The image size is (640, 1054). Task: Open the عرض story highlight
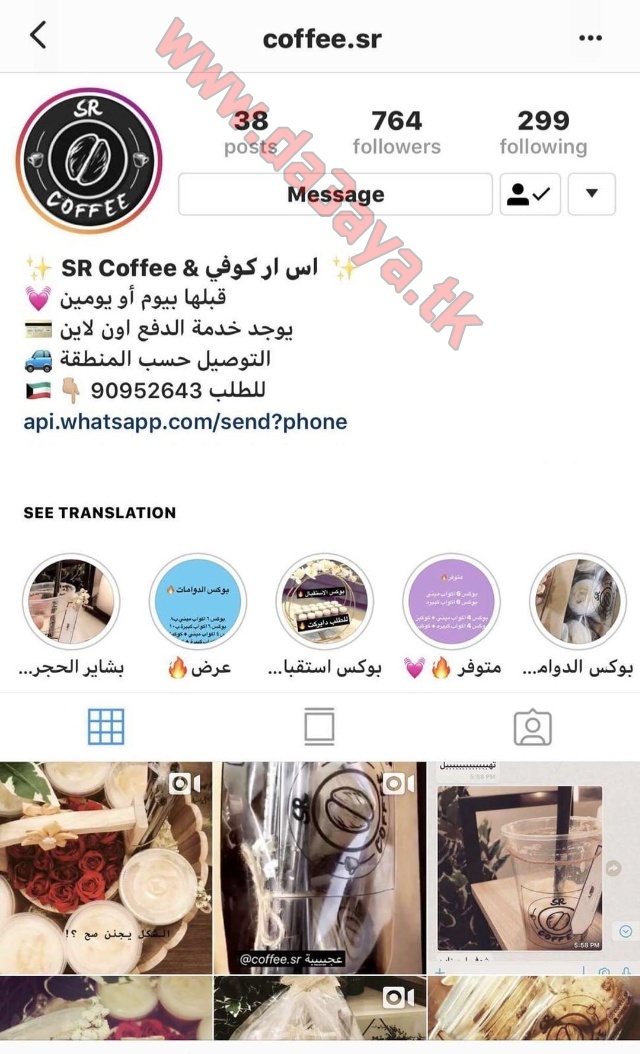coord(198,602)
